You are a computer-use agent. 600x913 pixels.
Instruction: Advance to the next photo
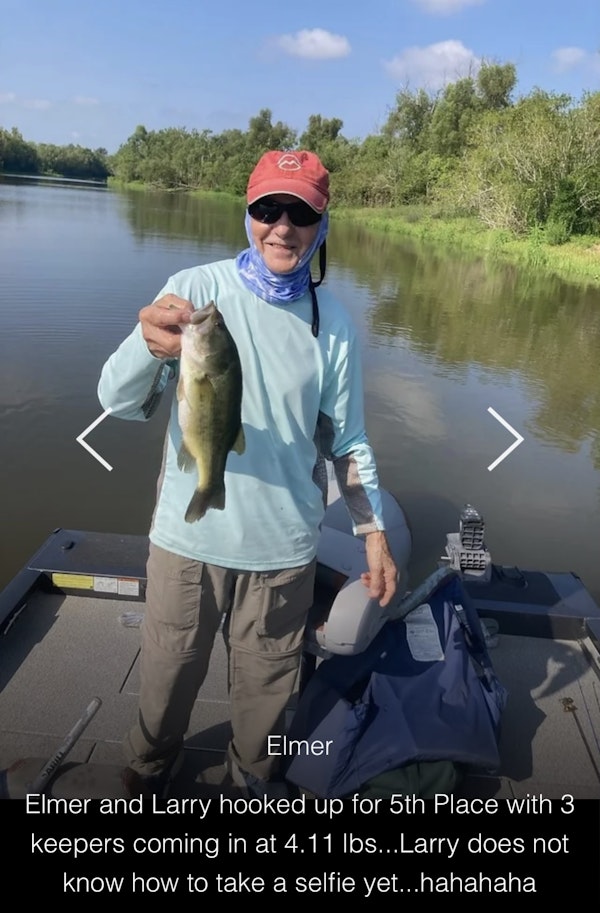pos(505,439)
